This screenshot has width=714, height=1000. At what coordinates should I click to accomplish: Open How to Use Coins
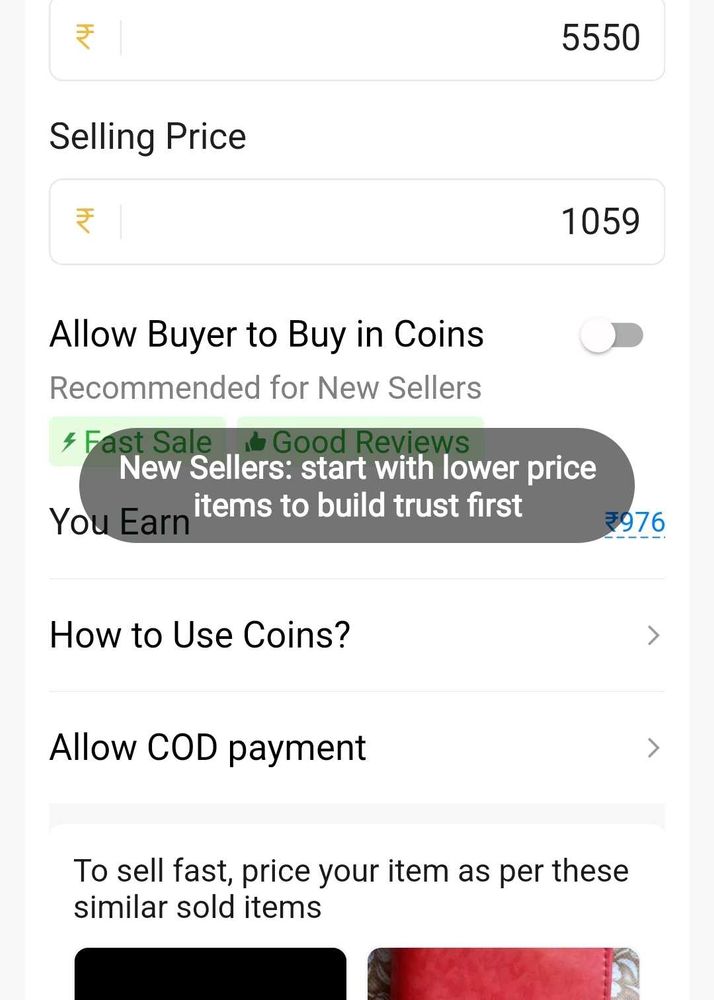tap(357, 635)
